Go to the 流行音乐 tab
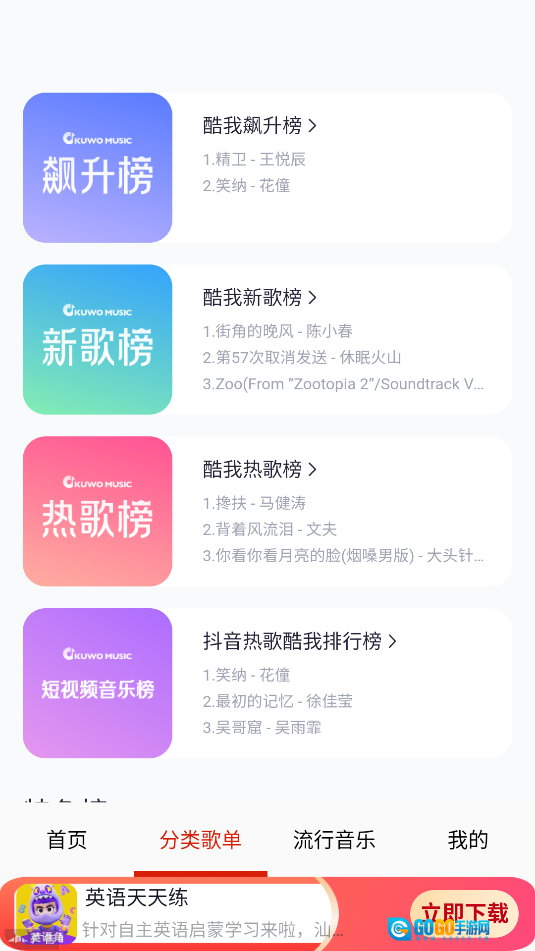Screen dimensions: 535x951 [334, 840]
